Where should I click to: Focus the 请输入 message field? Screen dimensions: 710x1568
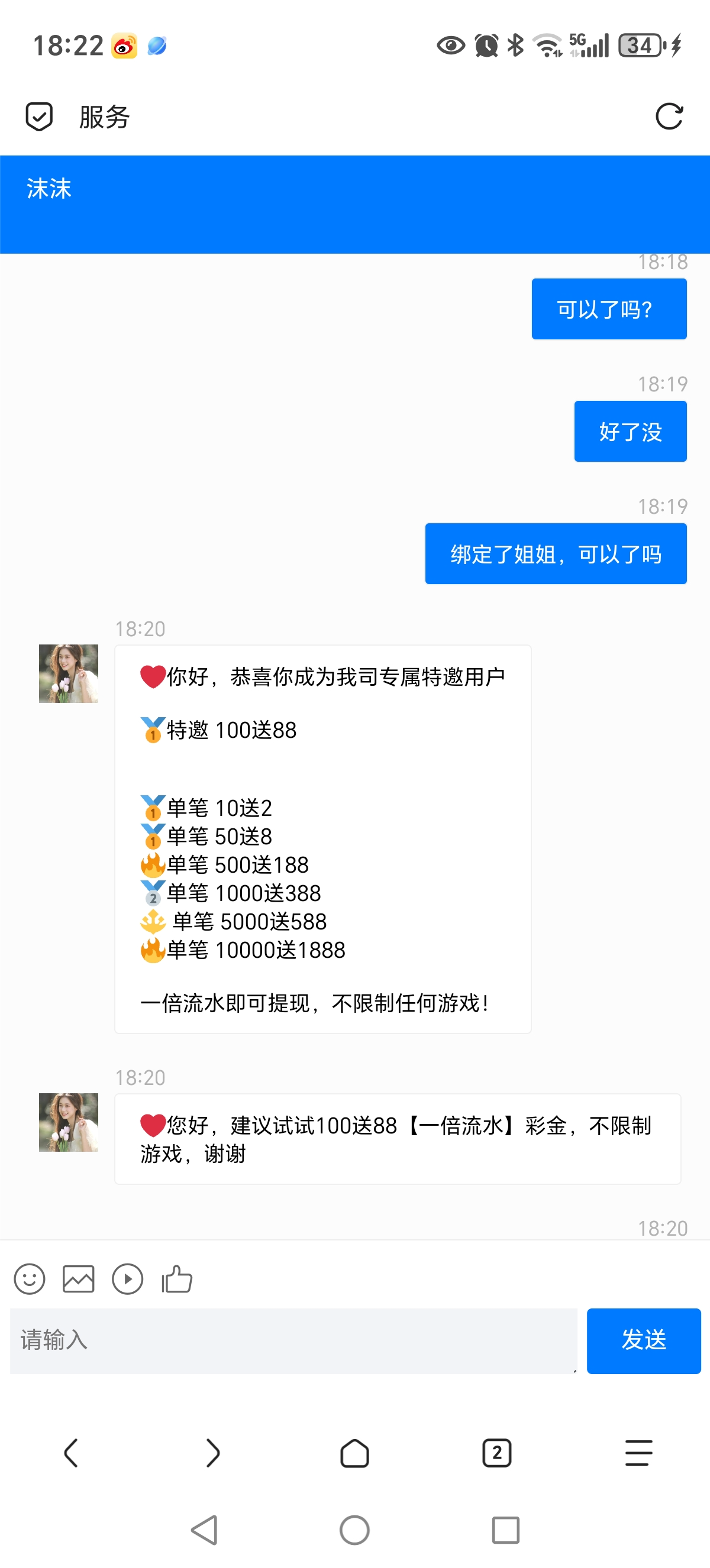pyautogui.click(x=293, y=1340)
